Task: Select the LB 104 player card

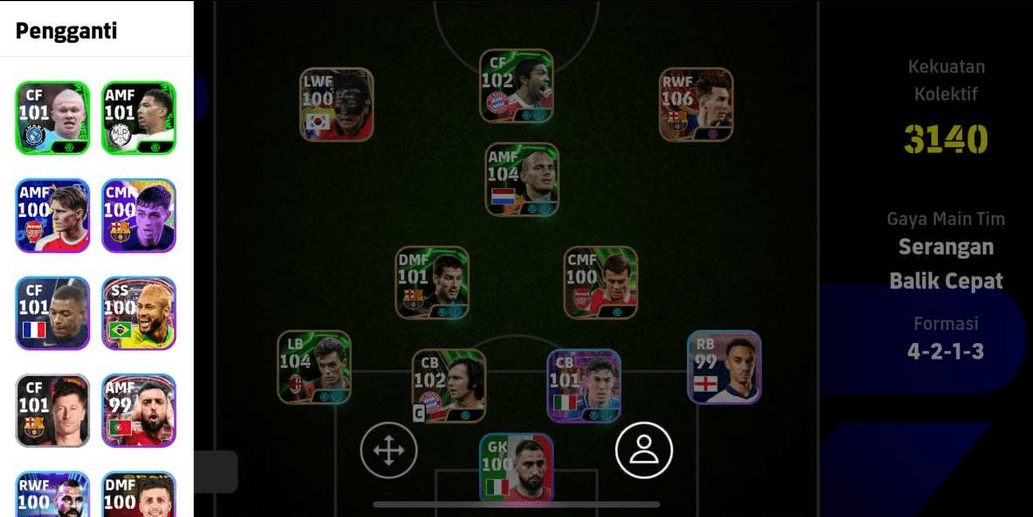Action: 314,367
